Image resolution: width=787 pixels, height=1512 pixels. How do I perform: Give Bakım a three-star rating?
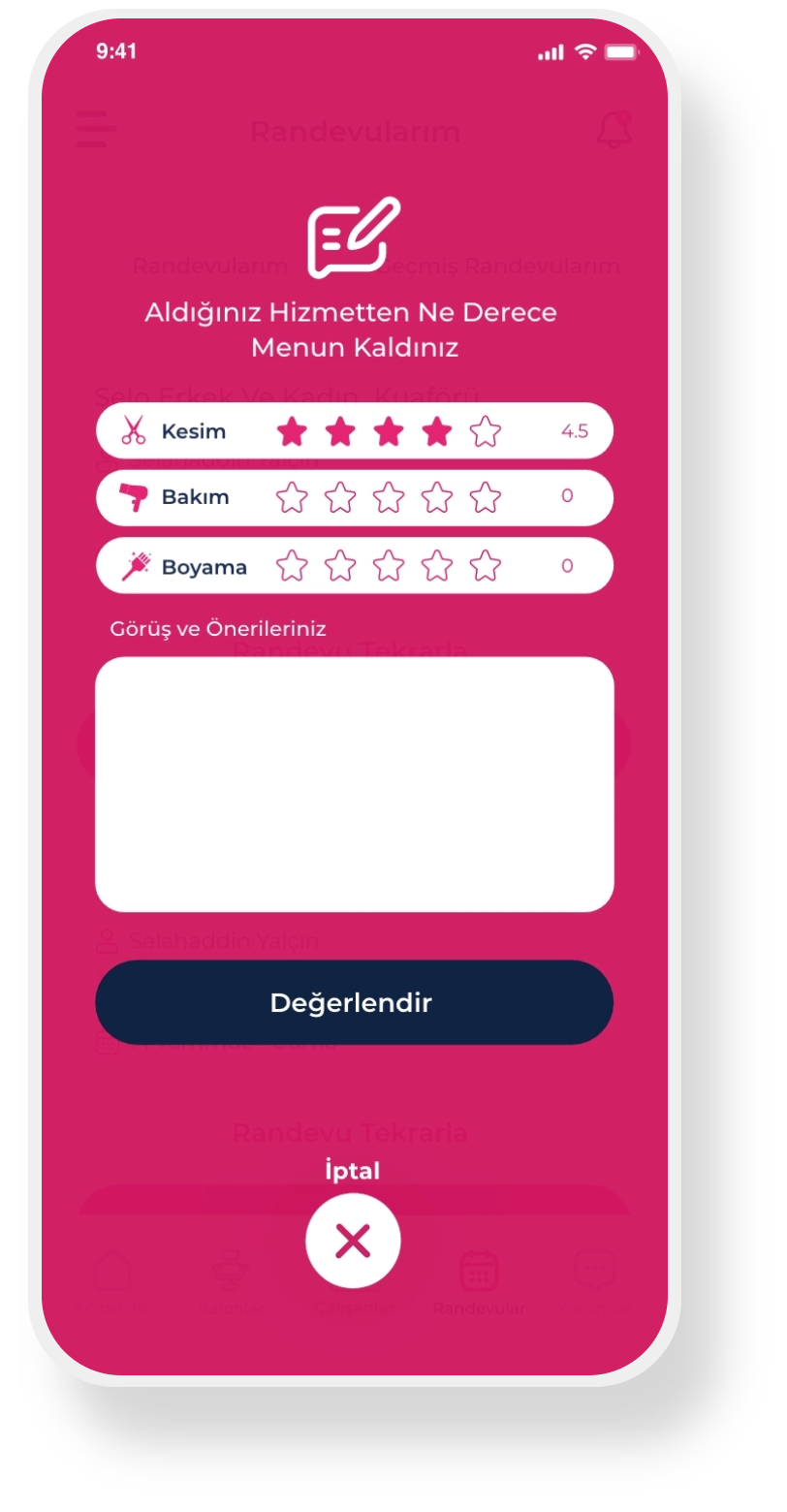click(x=389, y=497)
